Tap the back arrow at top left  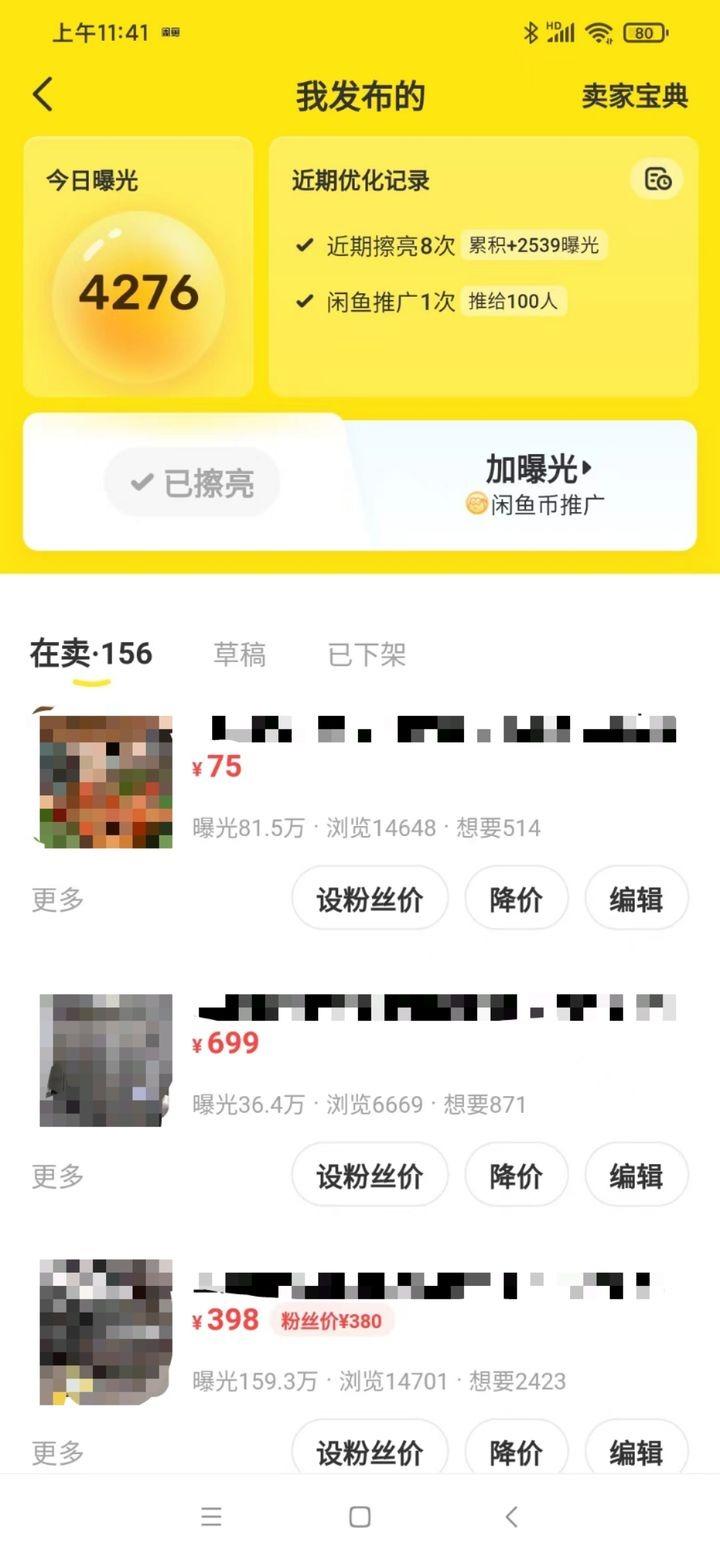(x=42, y=94)
